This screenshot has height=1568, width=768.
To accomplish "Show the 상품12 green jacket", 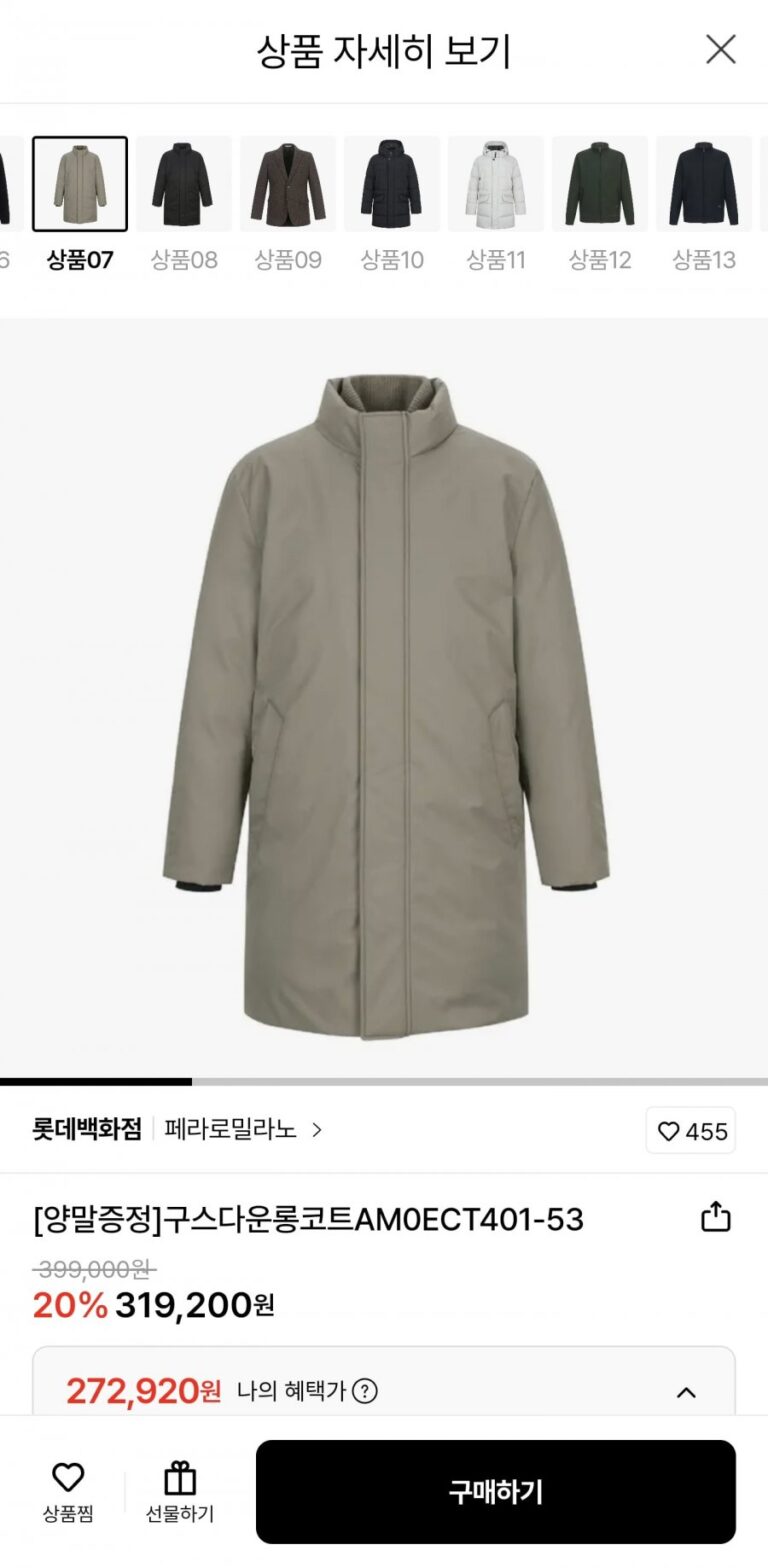I will 599,184.
